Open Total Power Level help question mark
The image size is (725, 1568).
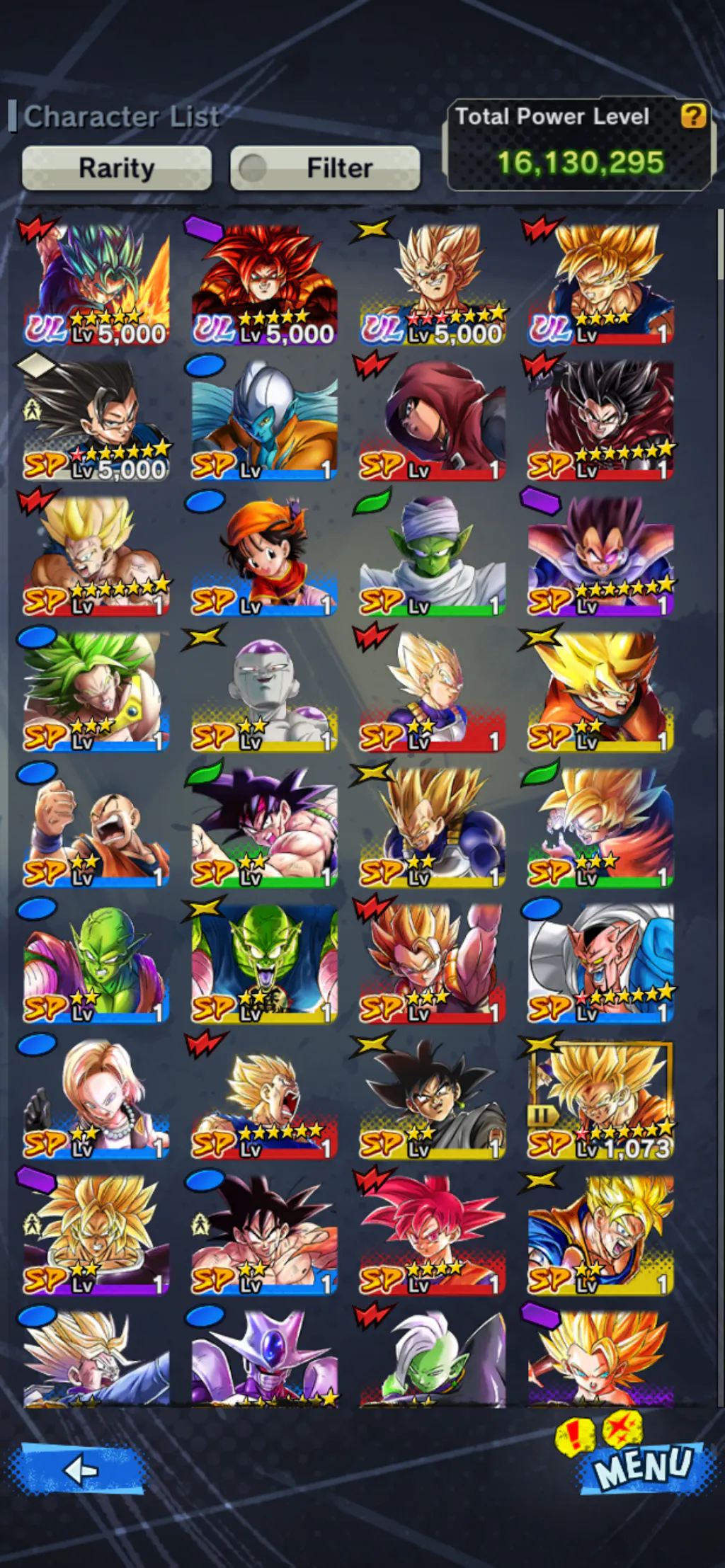(693, 115)
